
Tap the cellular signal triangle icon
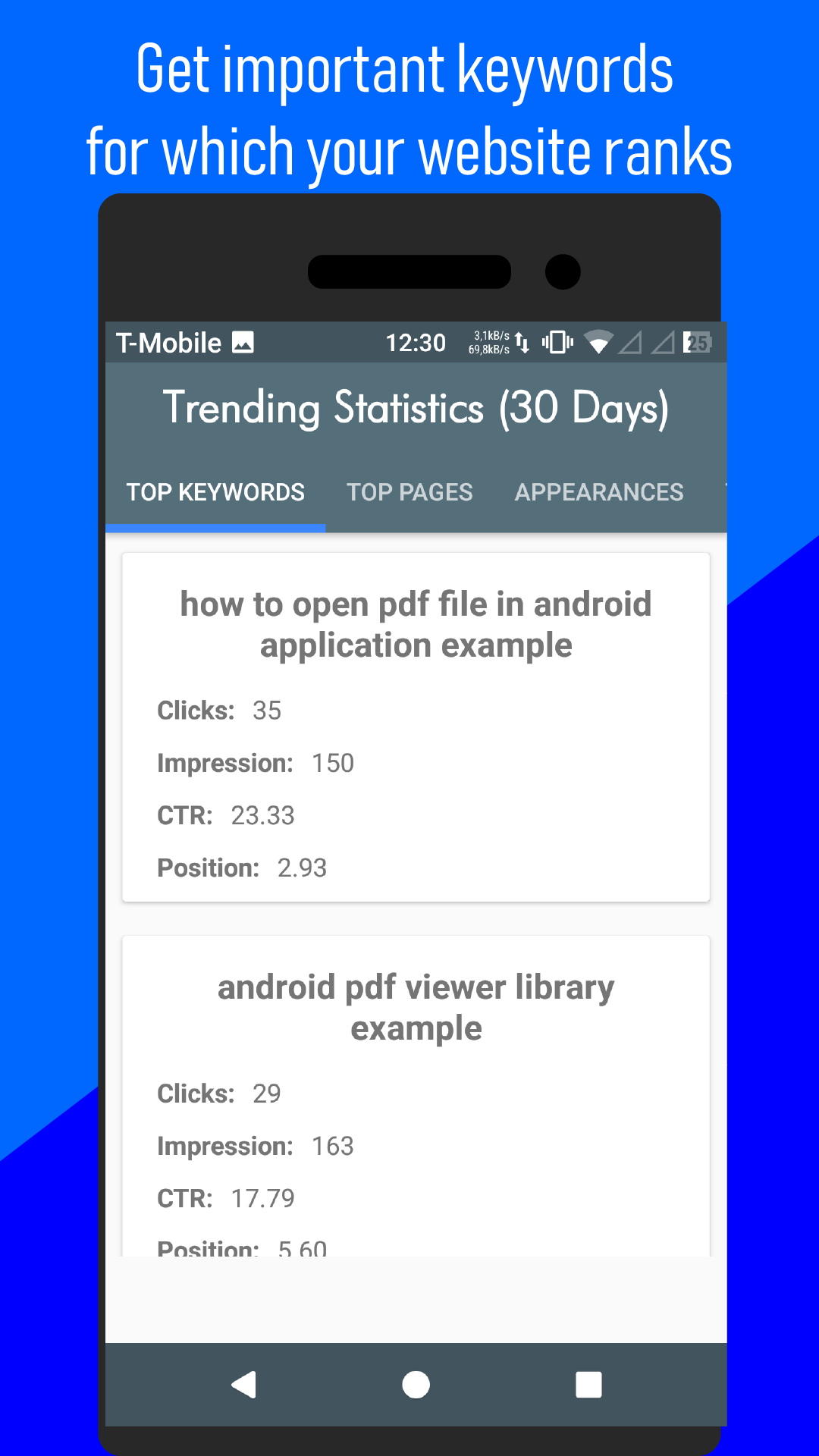pyautogui.click(x=631, y=343)
